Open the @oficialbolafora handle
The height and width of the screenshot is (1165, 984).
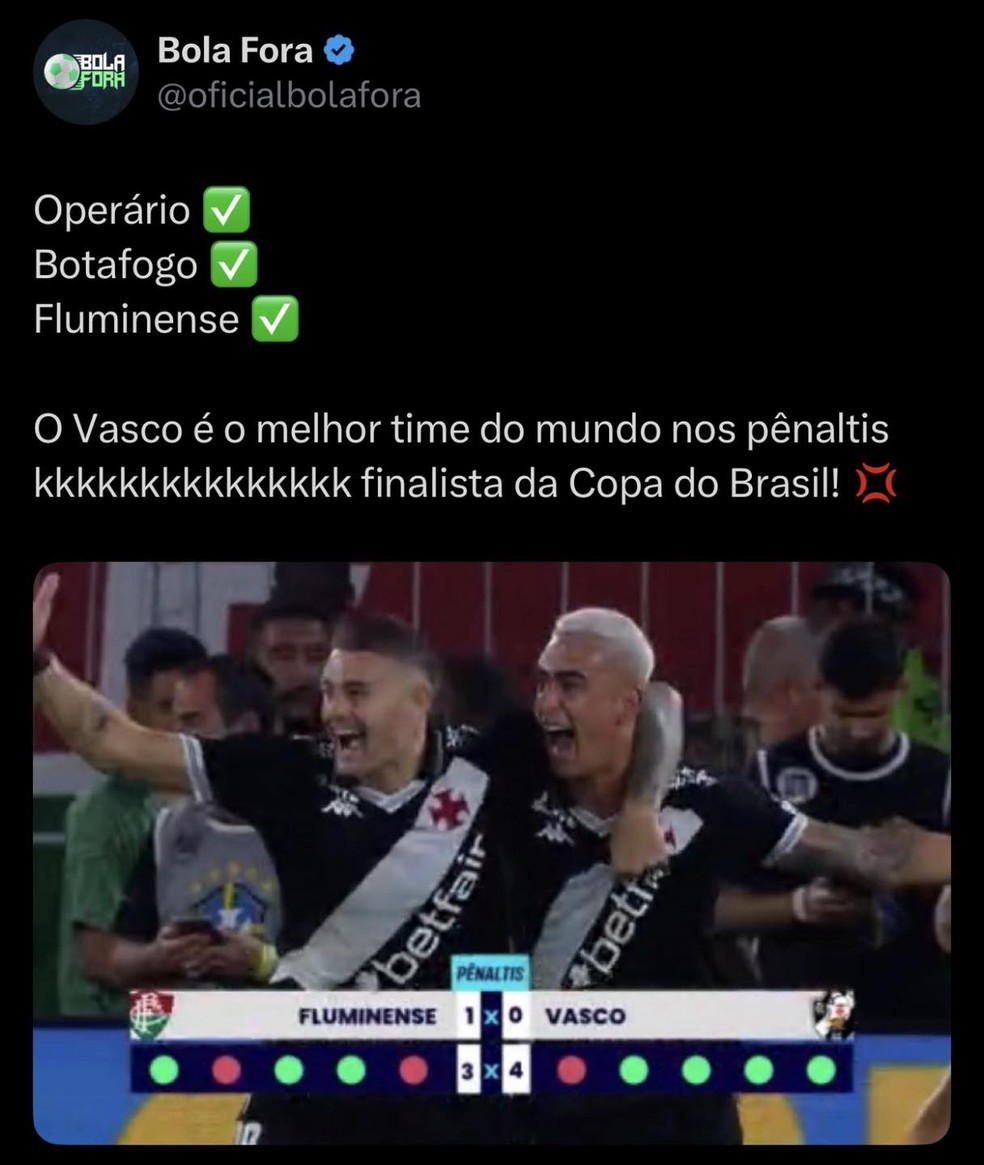[x=289, y=96]
